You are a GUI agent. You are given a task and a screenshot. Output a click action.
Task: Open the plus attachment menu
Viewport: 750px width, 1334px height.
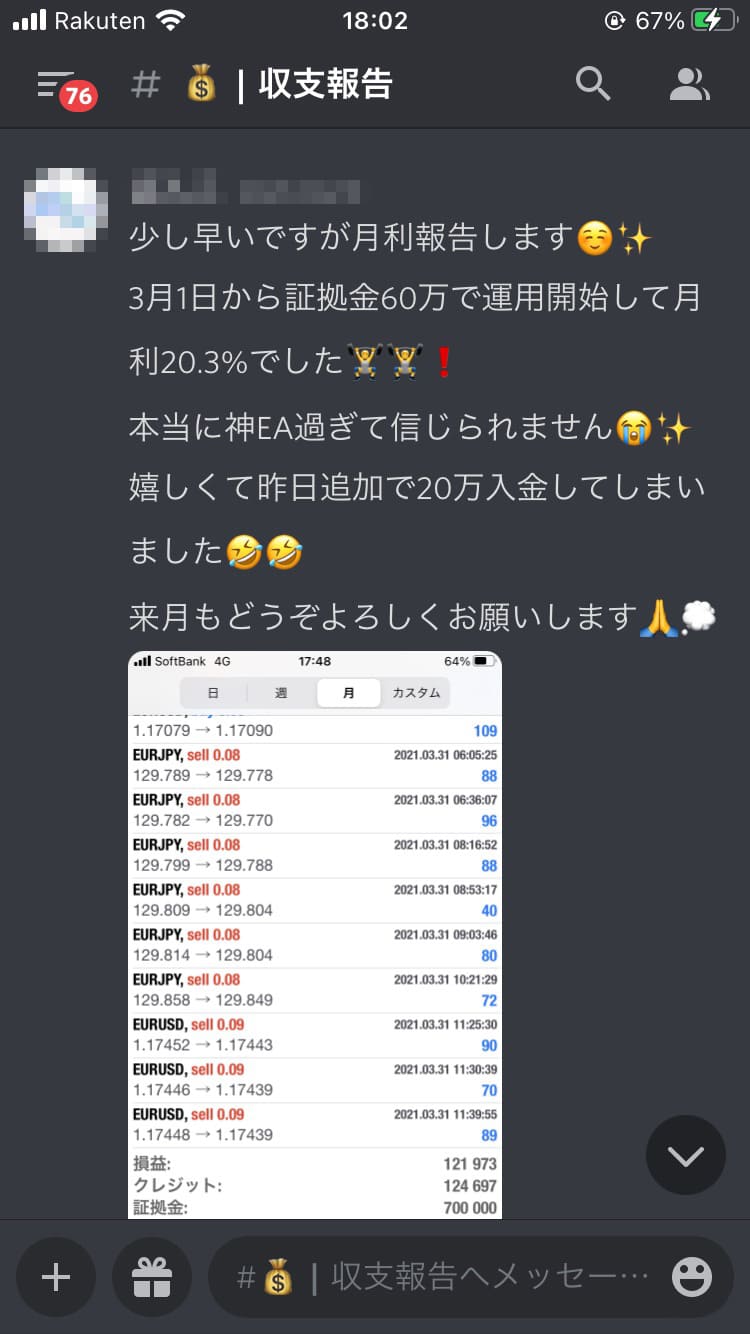pos(56,1277)
